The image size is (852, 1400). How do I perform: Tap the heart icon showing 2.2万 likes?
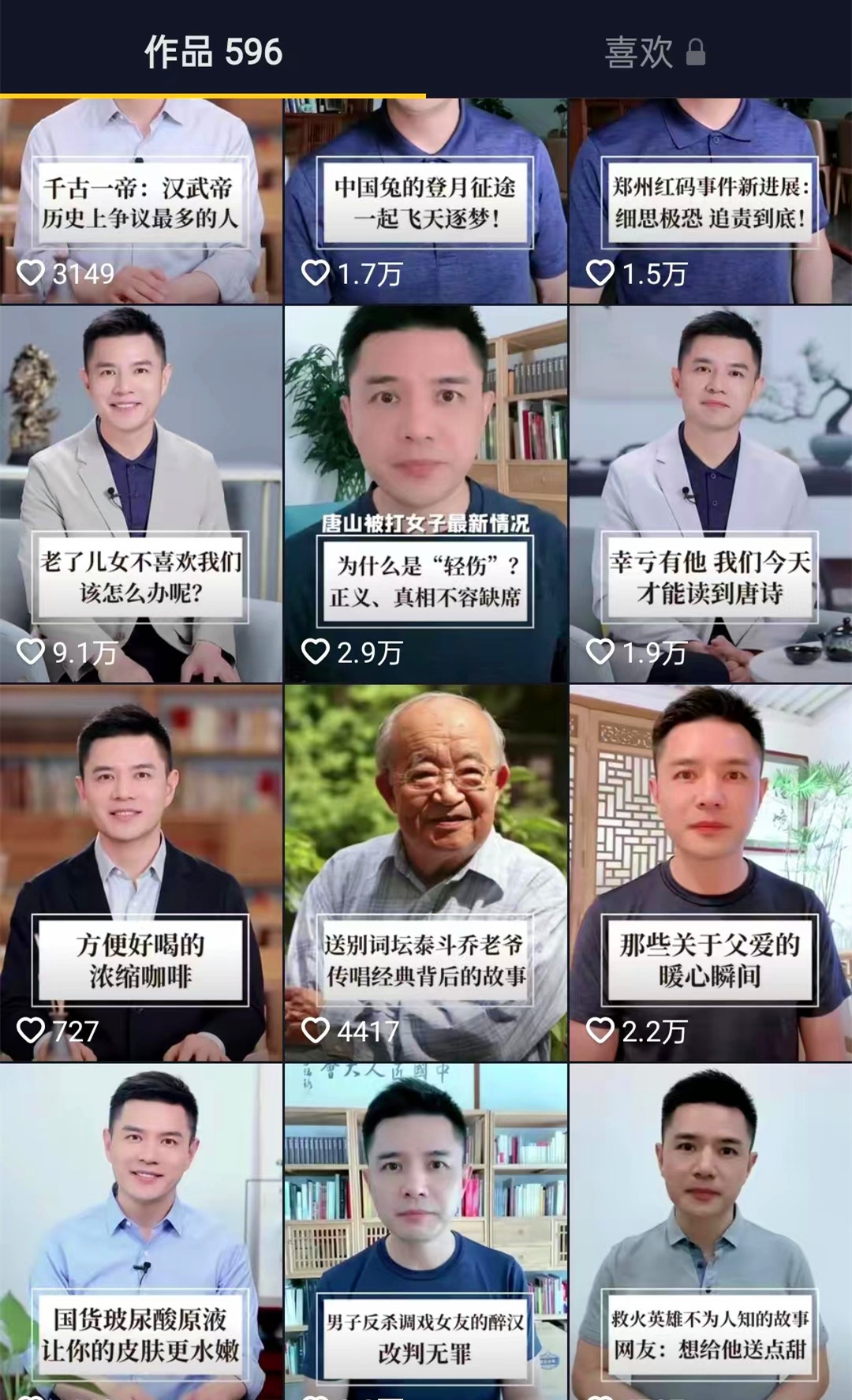point(602,1030)
